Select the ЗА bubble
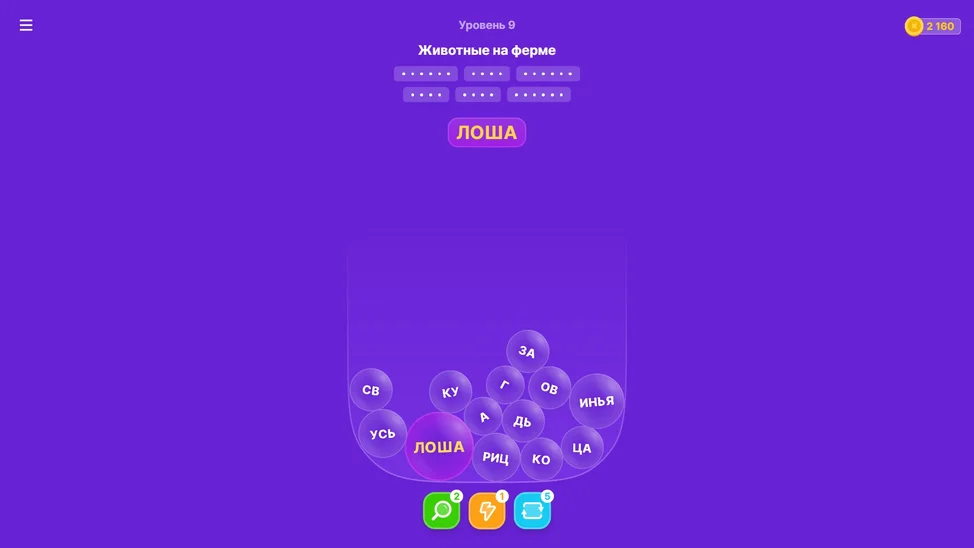 coord(527,351)
